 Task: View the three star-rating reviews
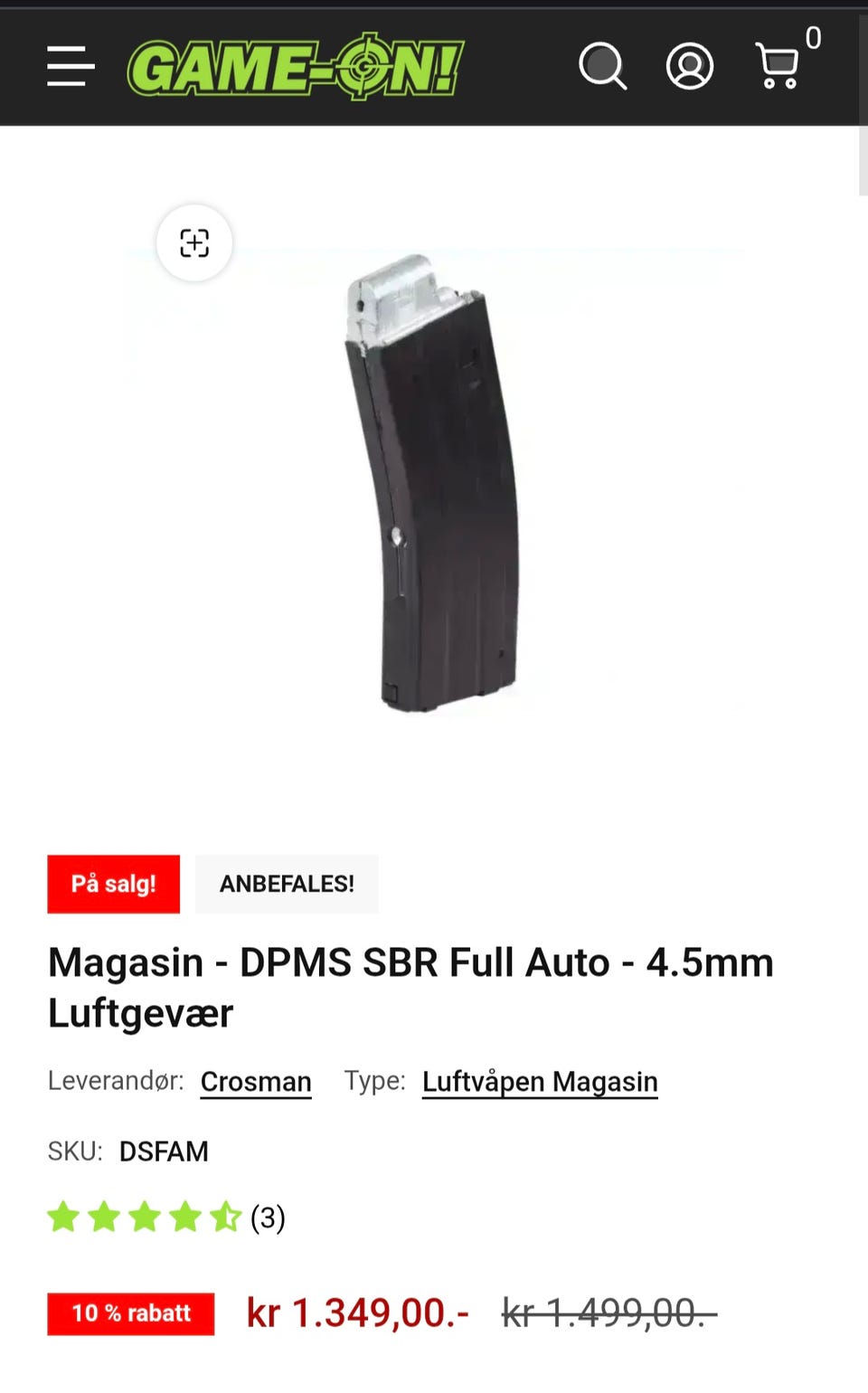coord(166,1218)
